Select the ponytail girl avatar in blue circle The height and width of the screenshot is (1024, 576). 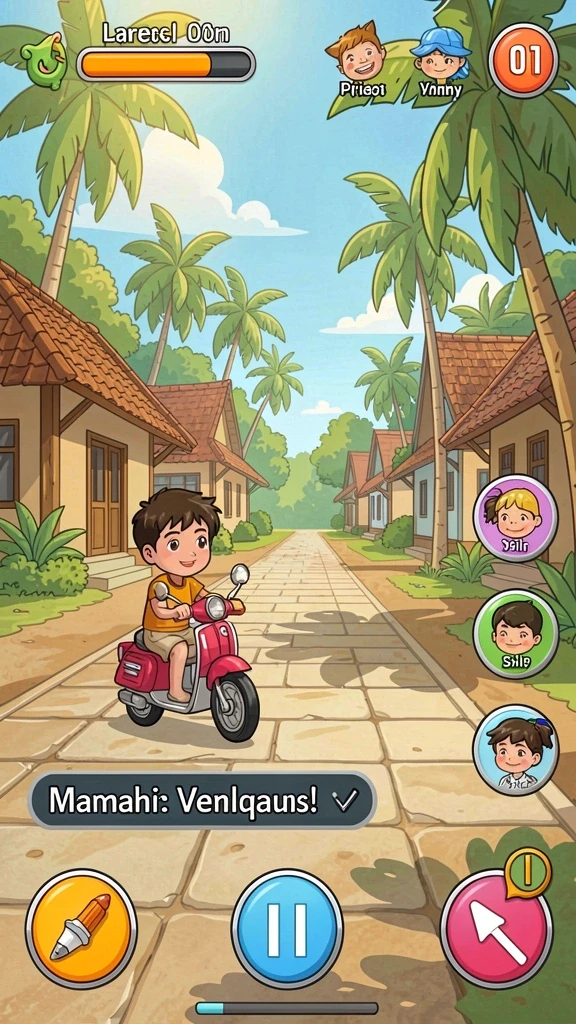[x=515, y=748]
